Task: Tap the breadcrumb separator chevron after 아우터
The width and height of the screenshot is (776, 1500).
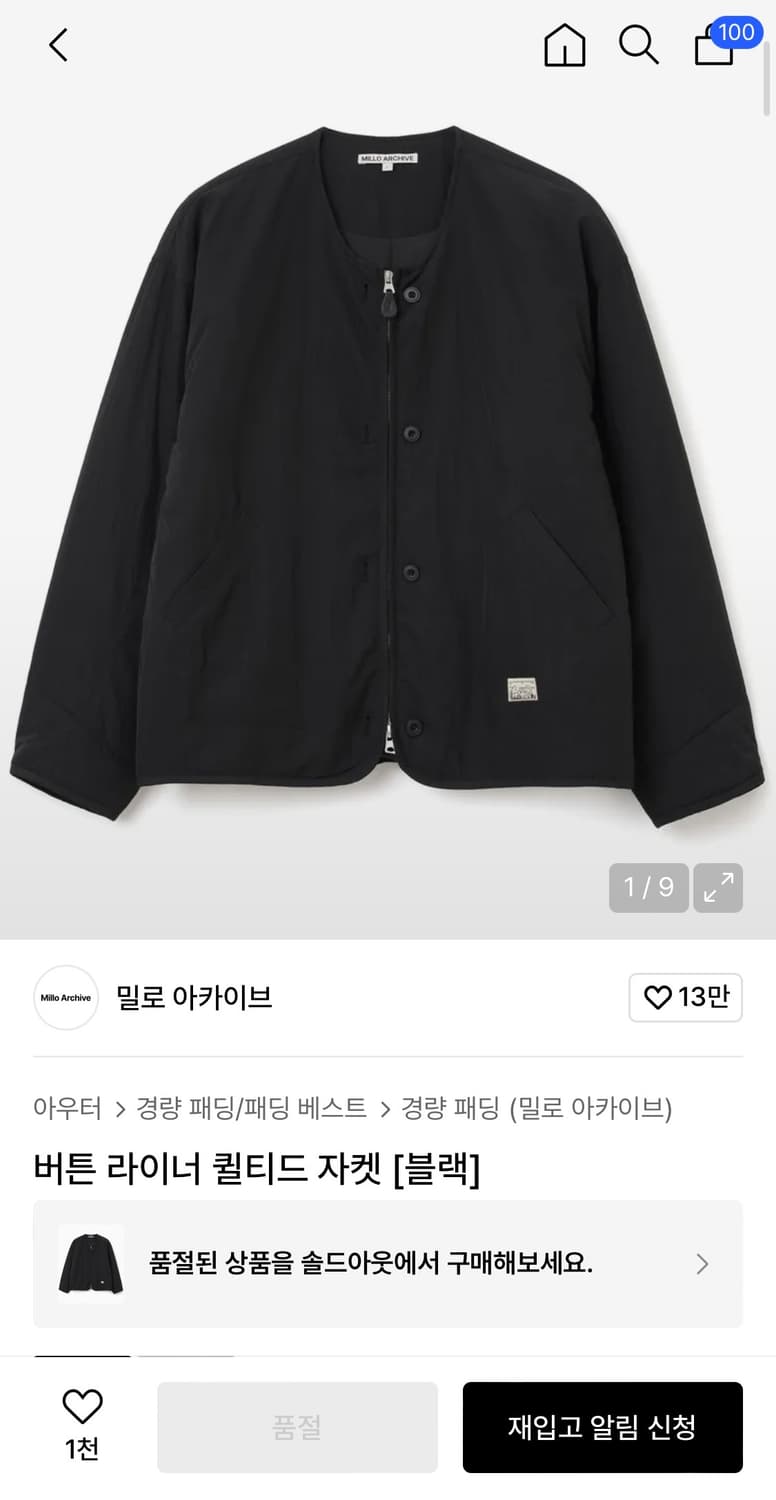Action: (x=122, y=1109)
